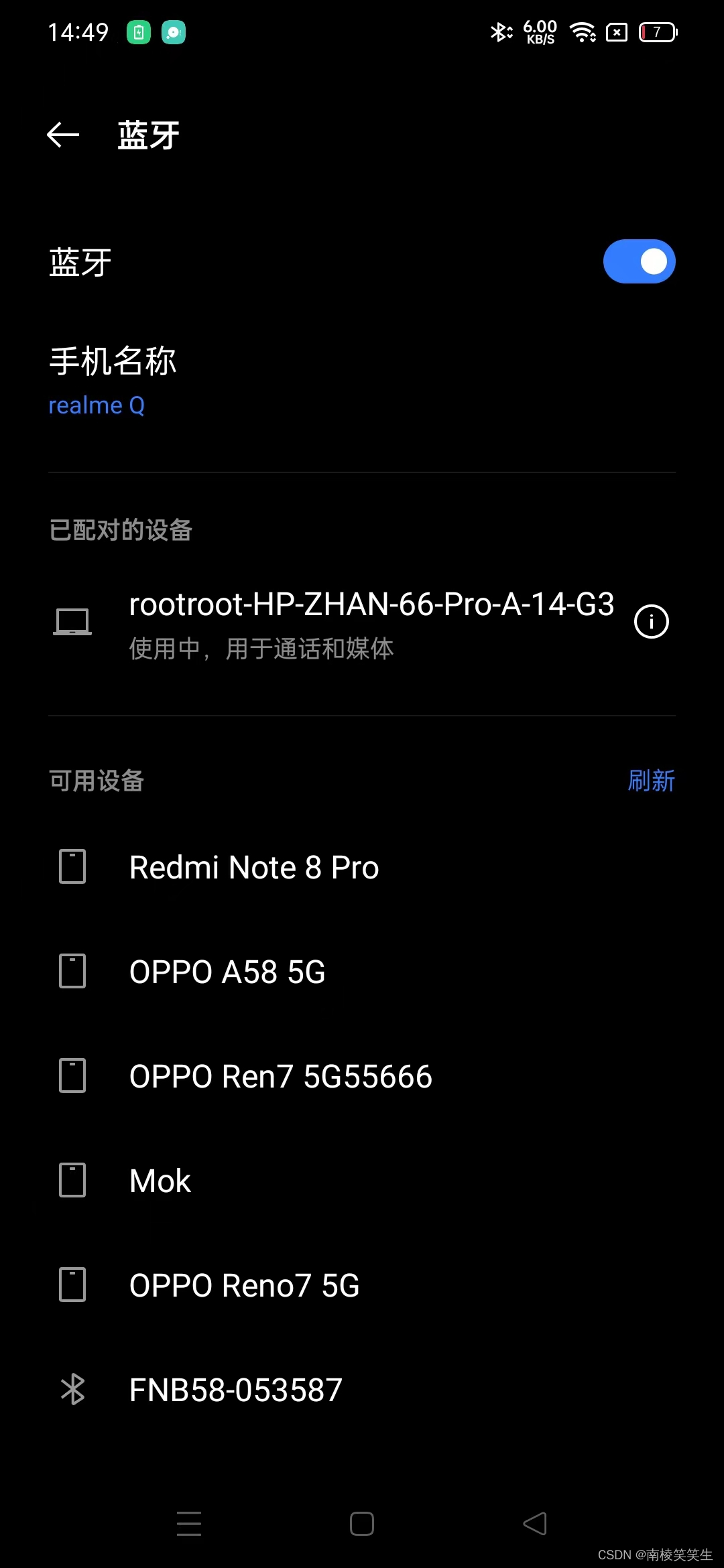Image resolution: width=724 pixels, height=1568 pixels.
Task: Connect to OPPO Reno7 5G
Action: click(244, 1285)
